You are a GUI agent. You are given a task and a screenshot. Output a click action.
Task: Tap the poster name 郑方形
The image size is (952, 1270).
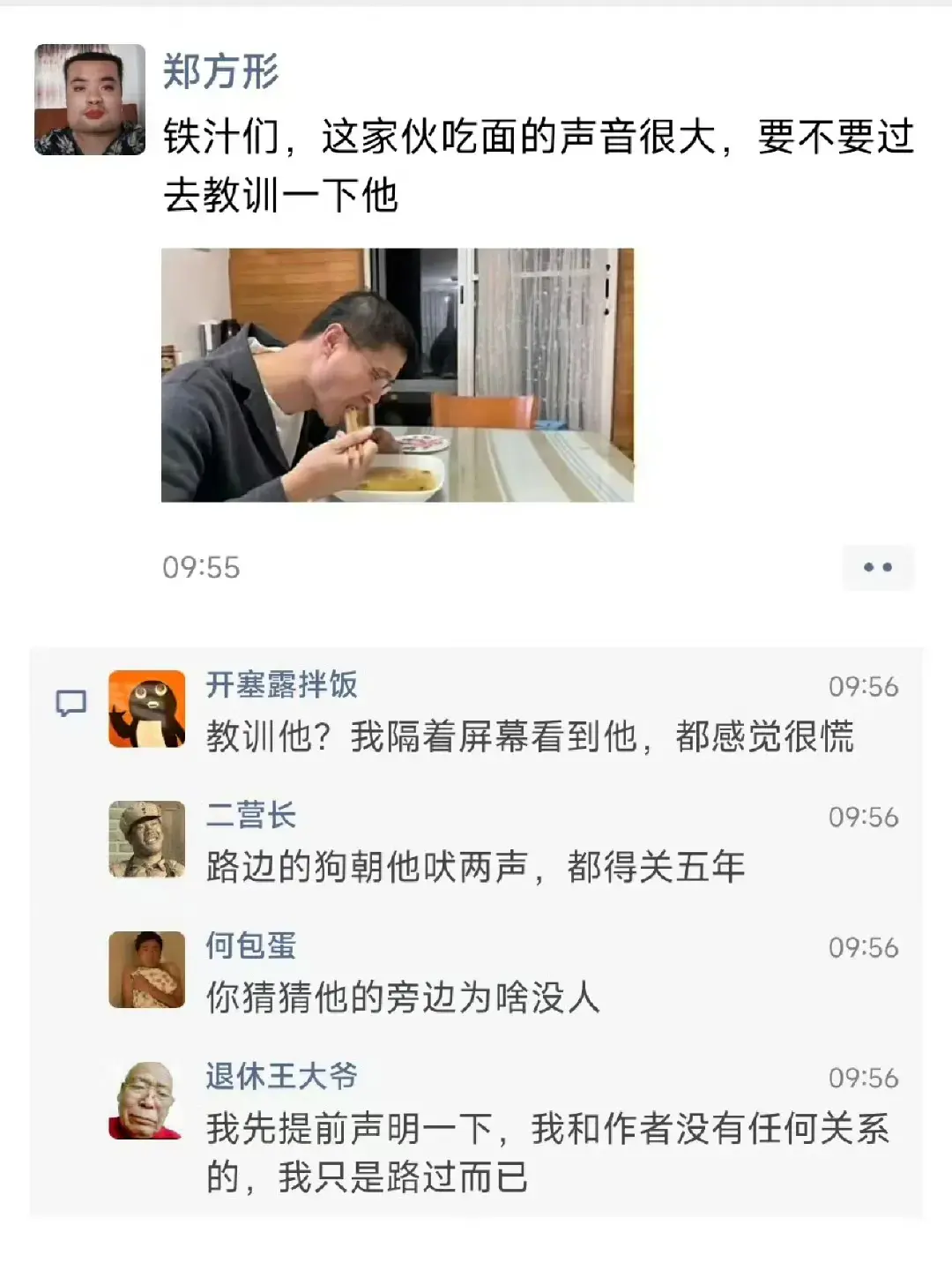(220, 71)
